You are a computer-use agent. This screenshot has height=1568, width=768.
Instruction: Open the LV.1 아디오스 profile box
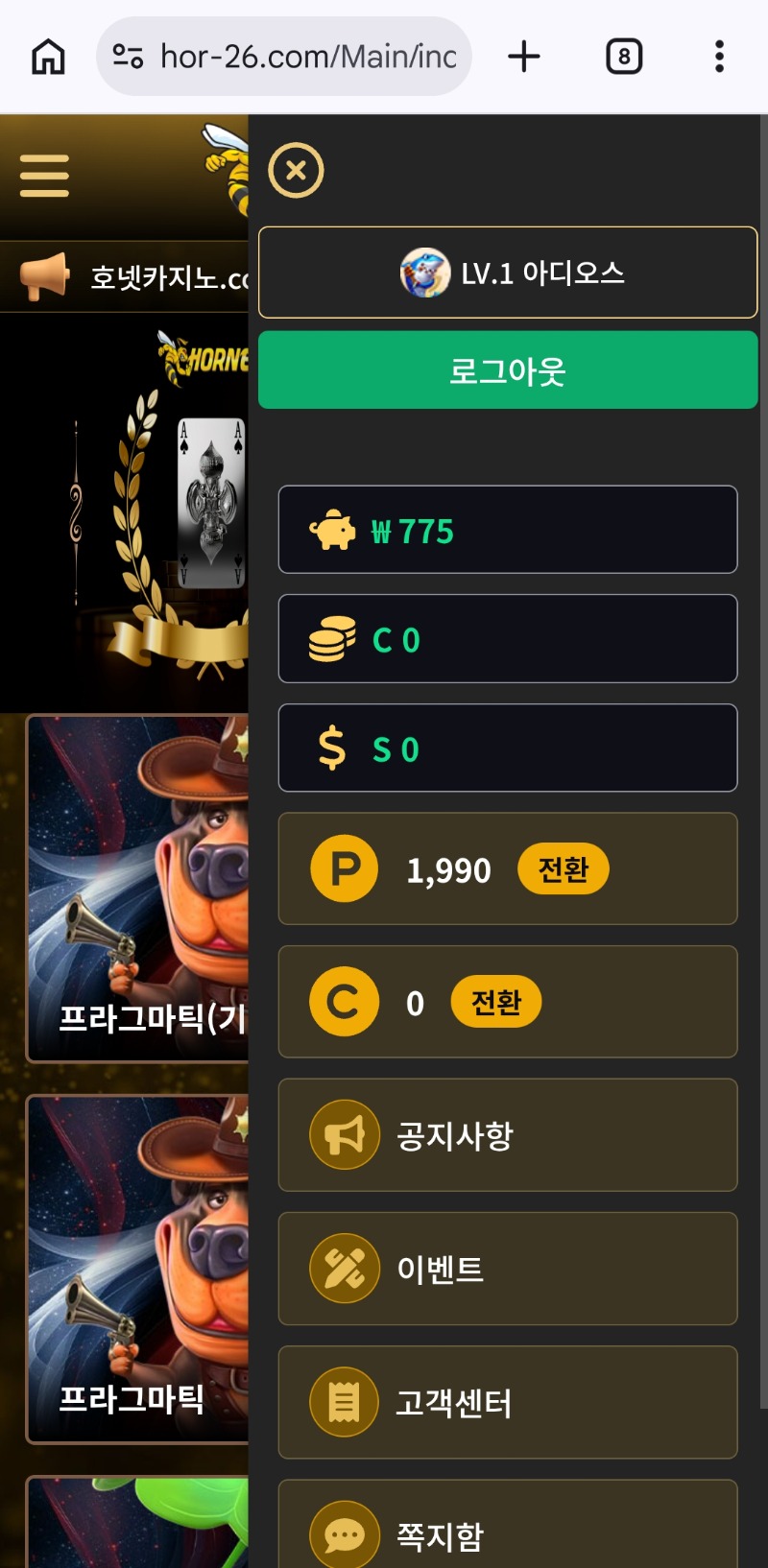coord(508,273)
